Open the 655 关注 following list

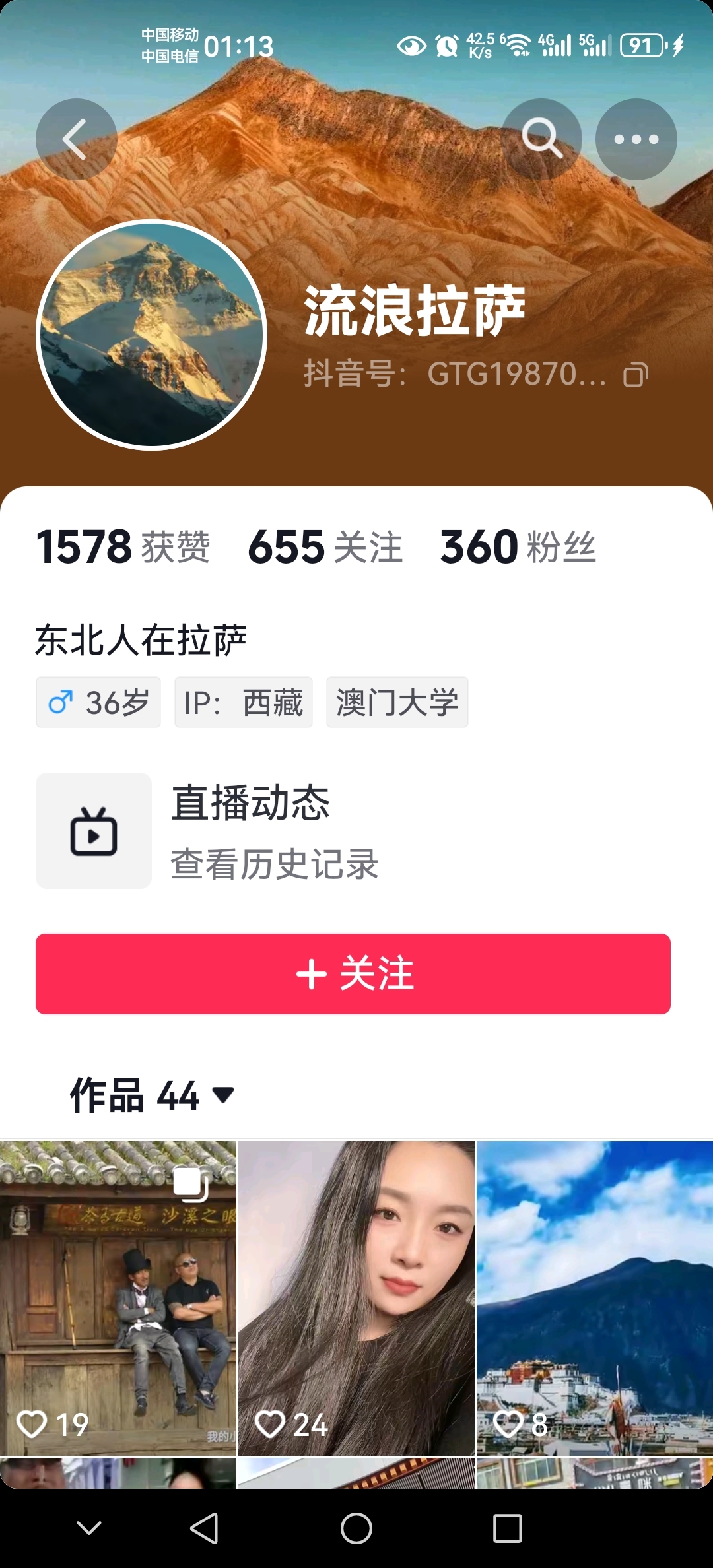tap(325, 547)
